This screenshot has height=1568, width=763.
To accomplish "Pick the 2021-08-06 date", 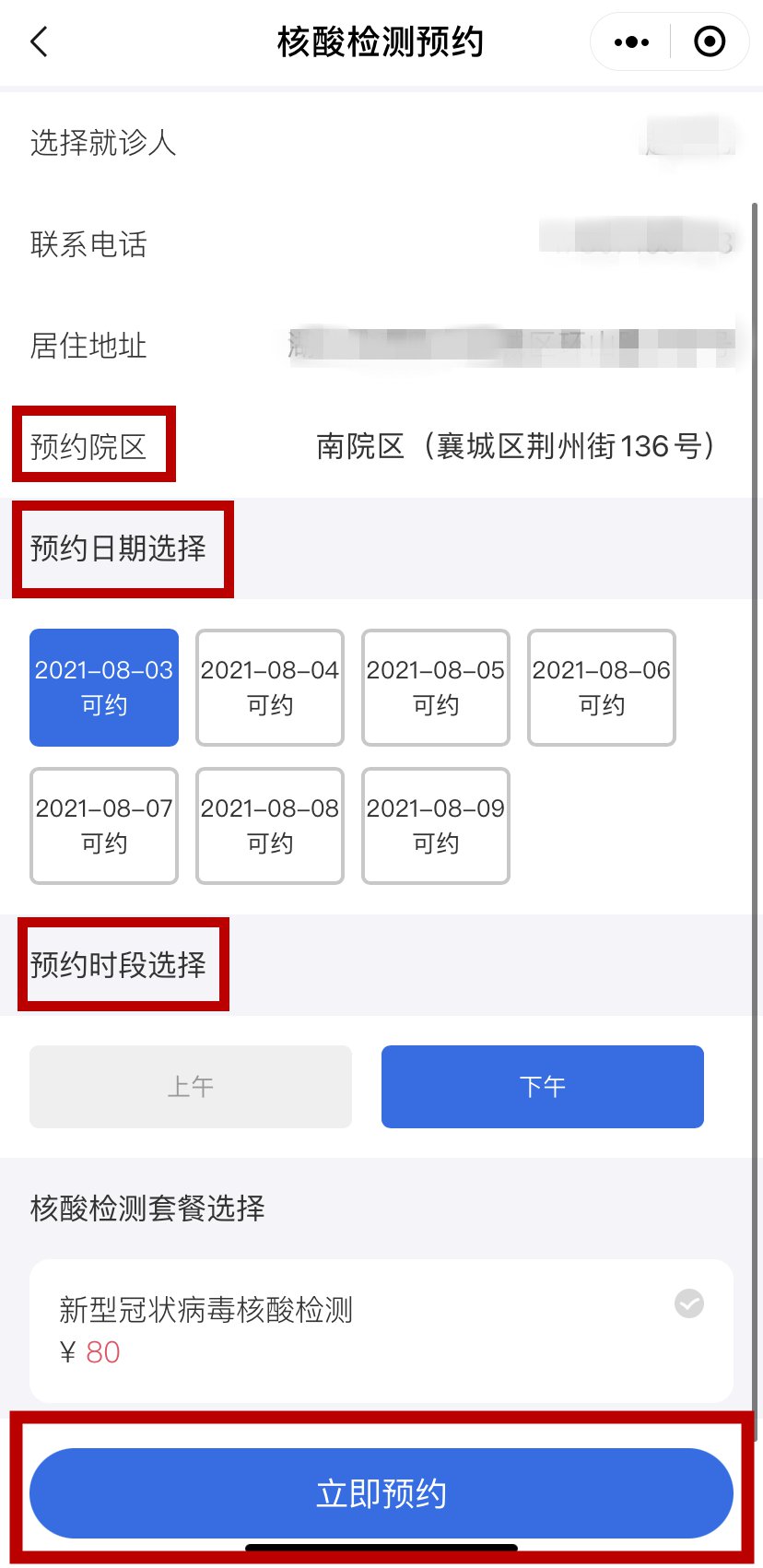I will 602,688.
